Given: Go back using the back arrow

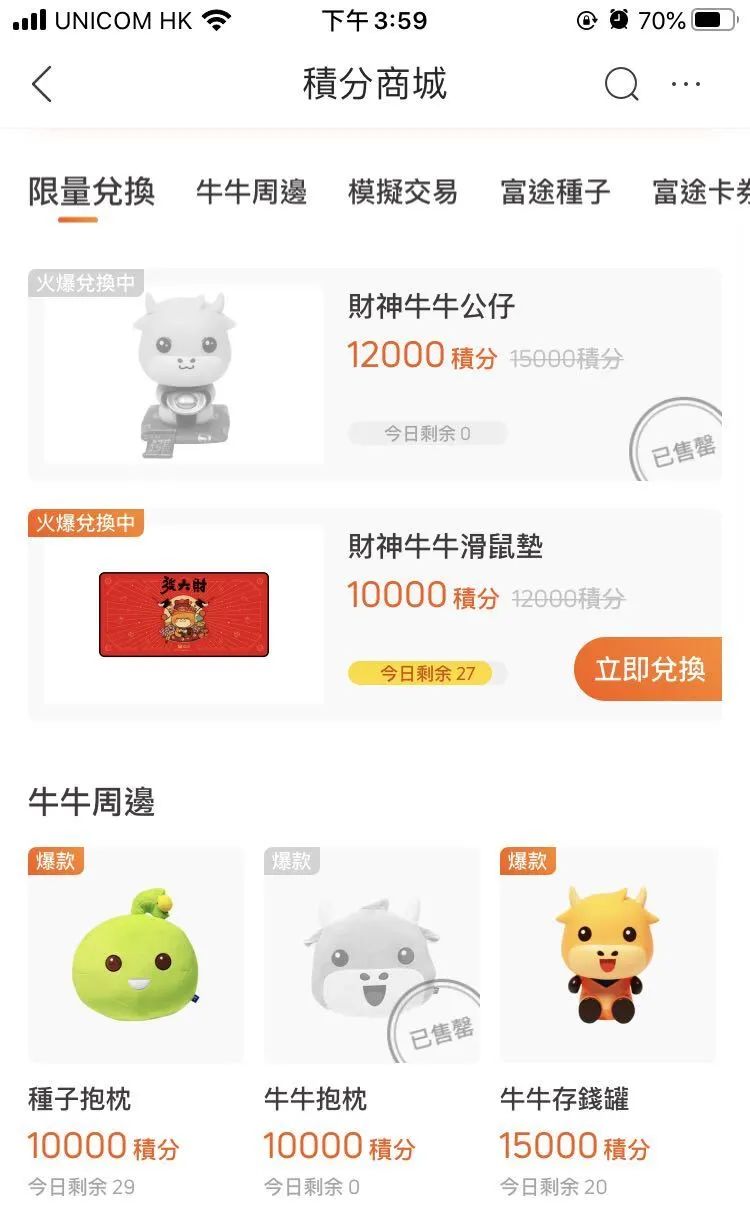Looking at the screenshot, I should click(x=42, y=85).
